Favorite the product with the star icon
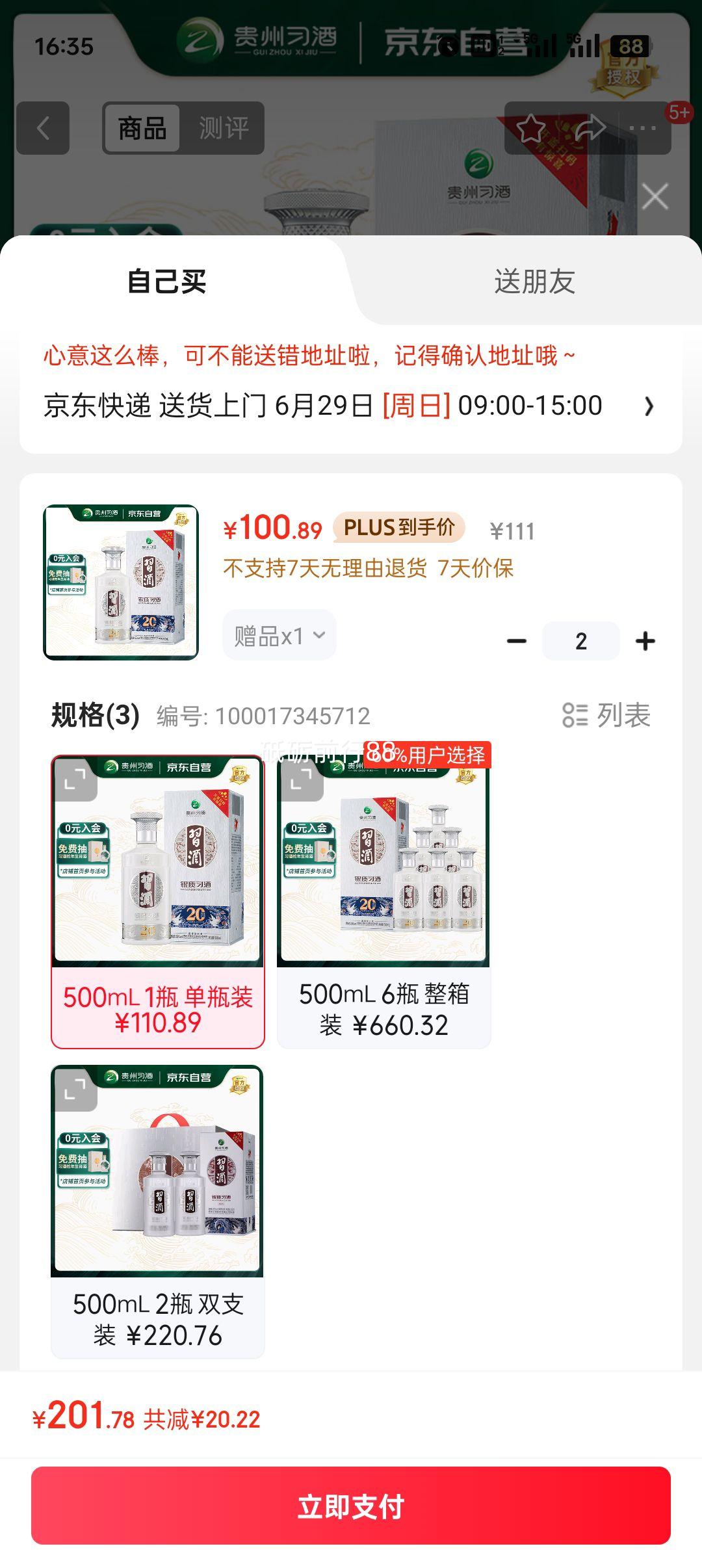Screen dimensions: 702x1568 click(530, 128)
